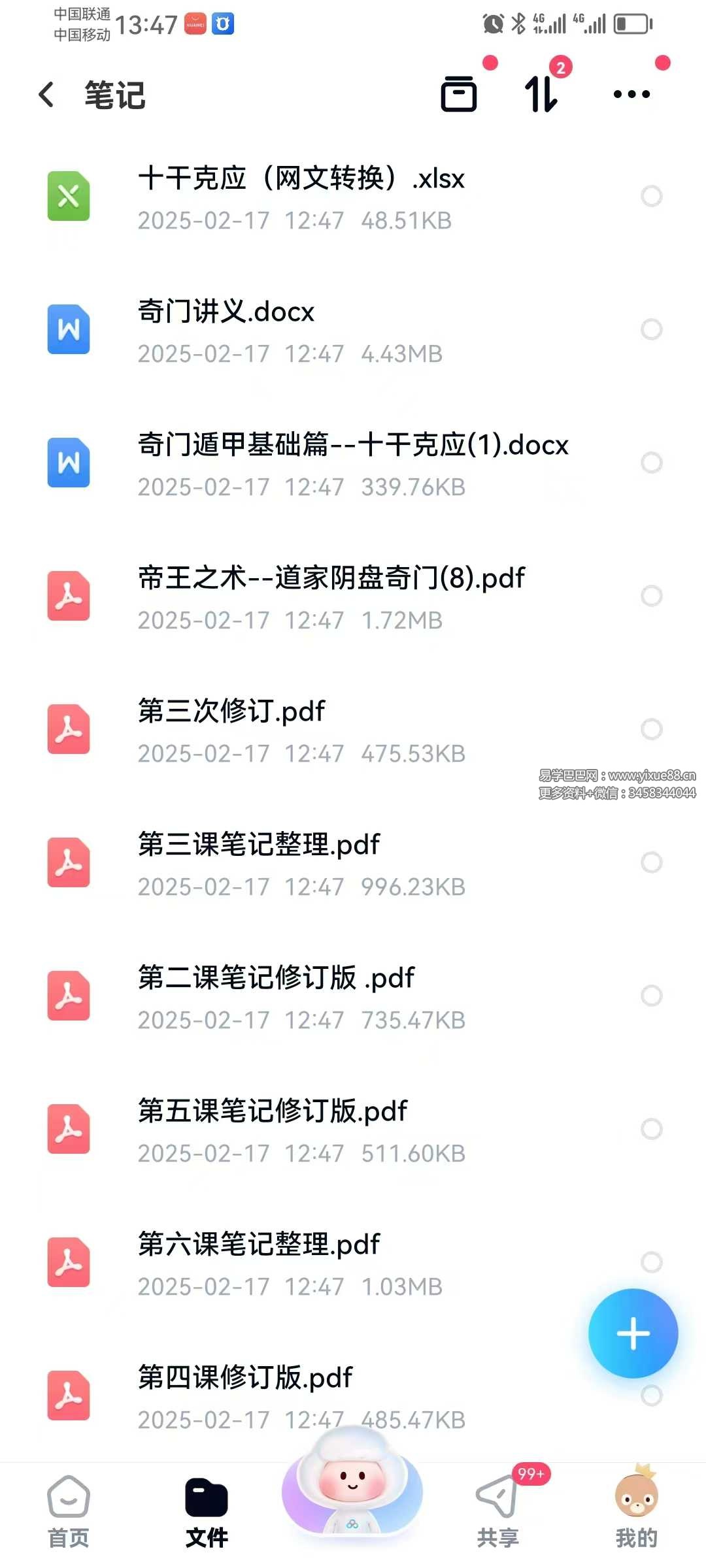Open the three-dot overflow menu

[x=631, y=94]
